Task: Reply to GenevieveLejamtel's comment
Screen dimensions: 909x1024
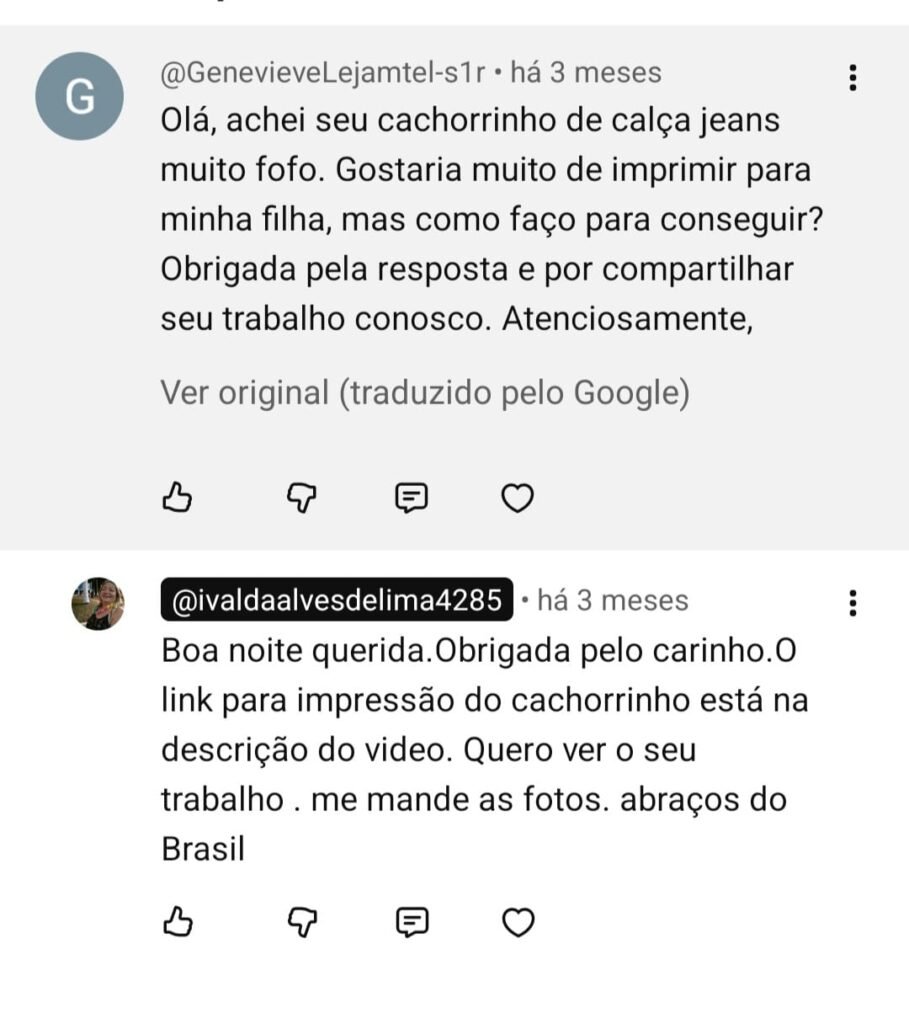Action: pyautogui.click(x=411, y=497)
